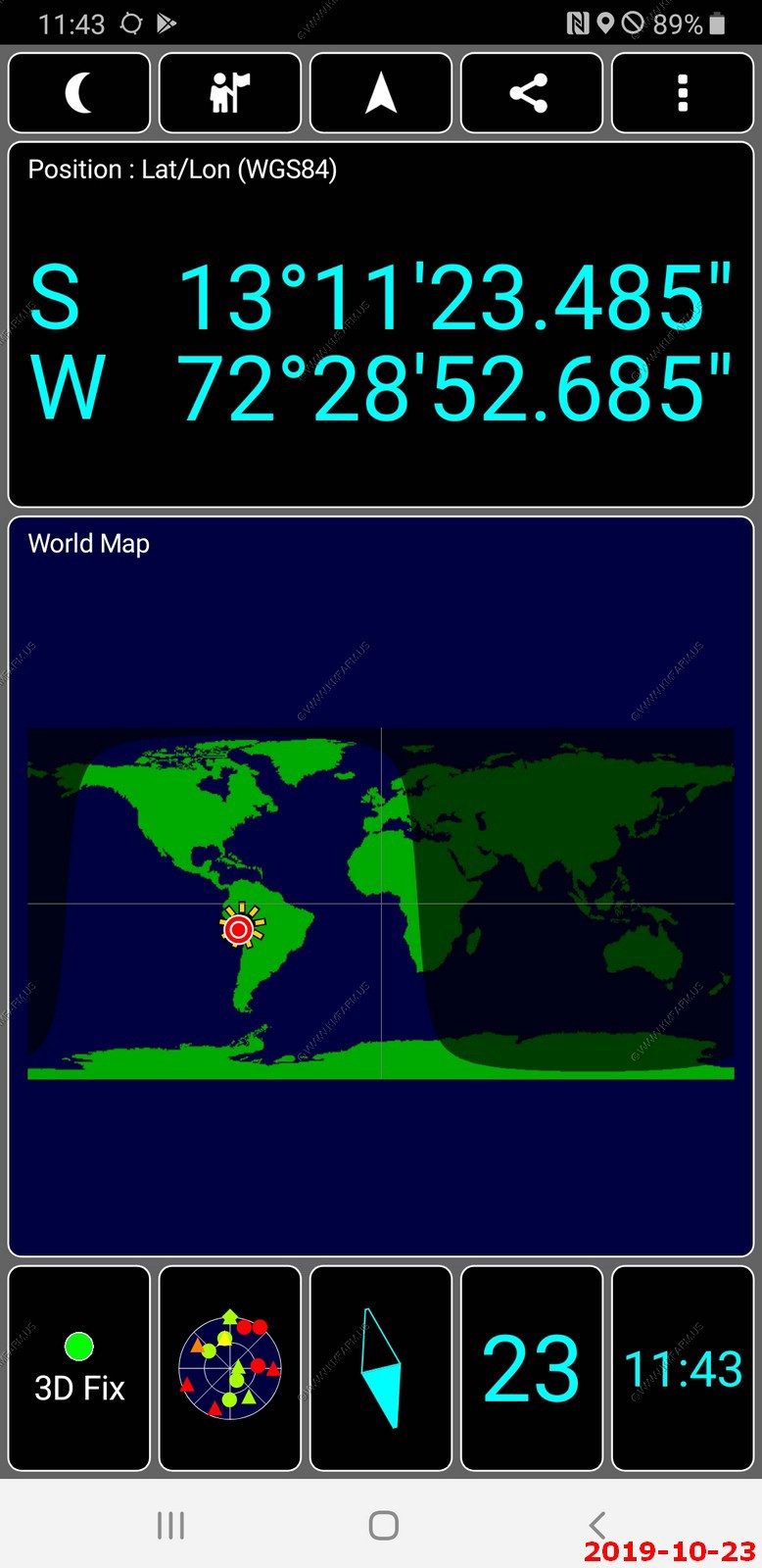Open the waypoint flag button

pos(230,93)
